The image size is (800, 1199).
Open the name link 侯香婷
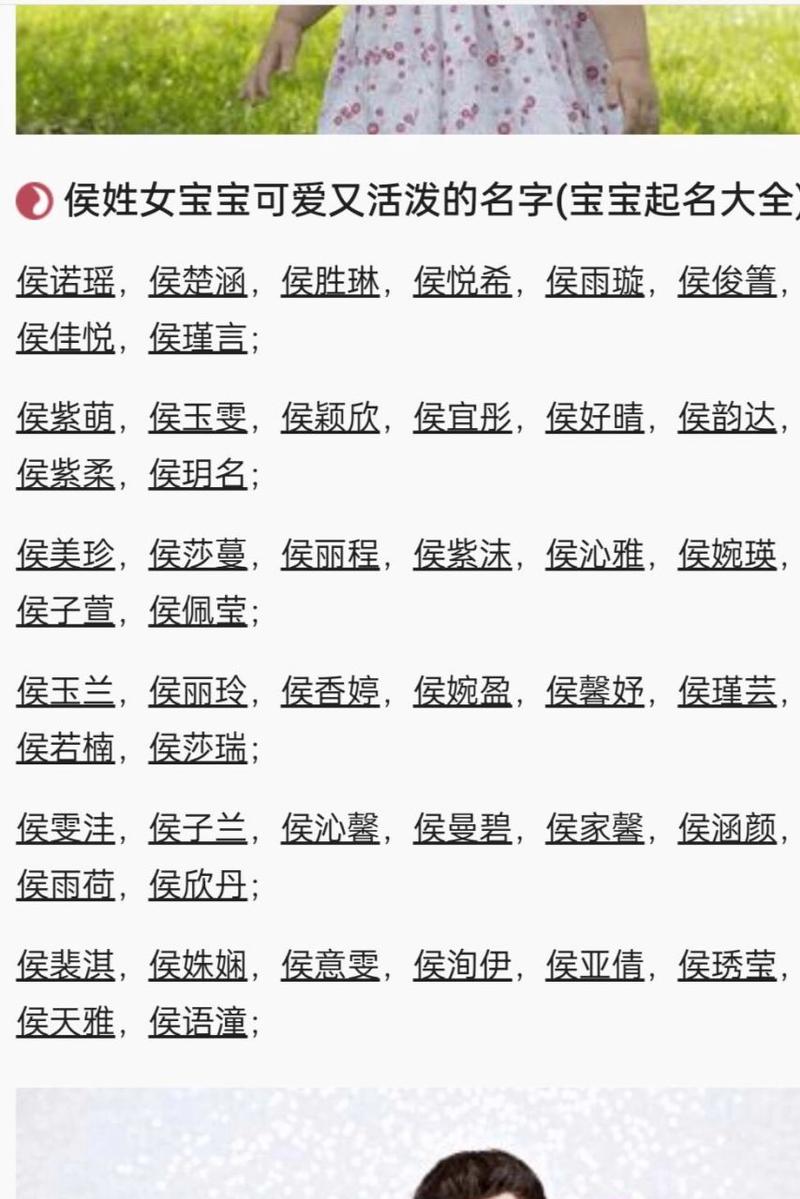click(x=330, y=691)
